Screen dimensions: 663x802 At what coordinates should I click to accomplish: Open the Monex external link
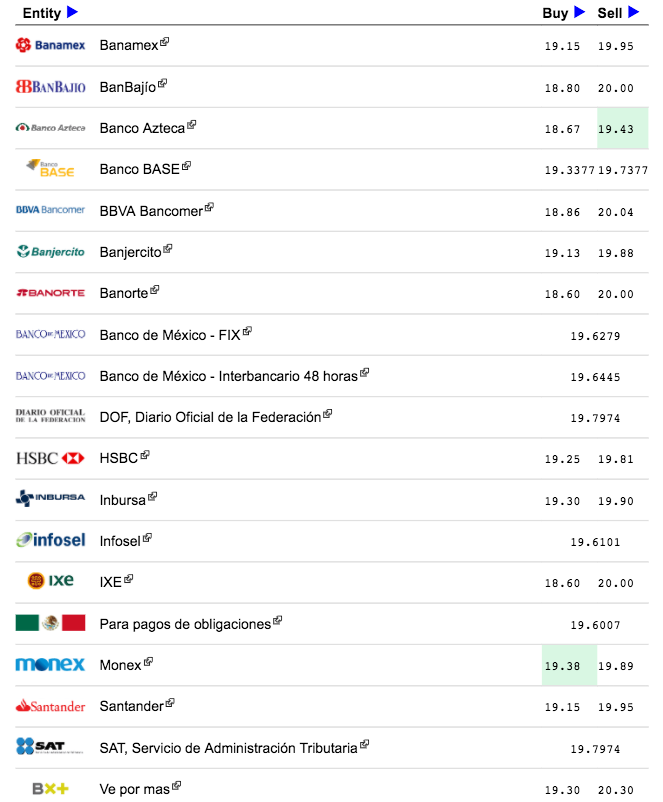148,661
